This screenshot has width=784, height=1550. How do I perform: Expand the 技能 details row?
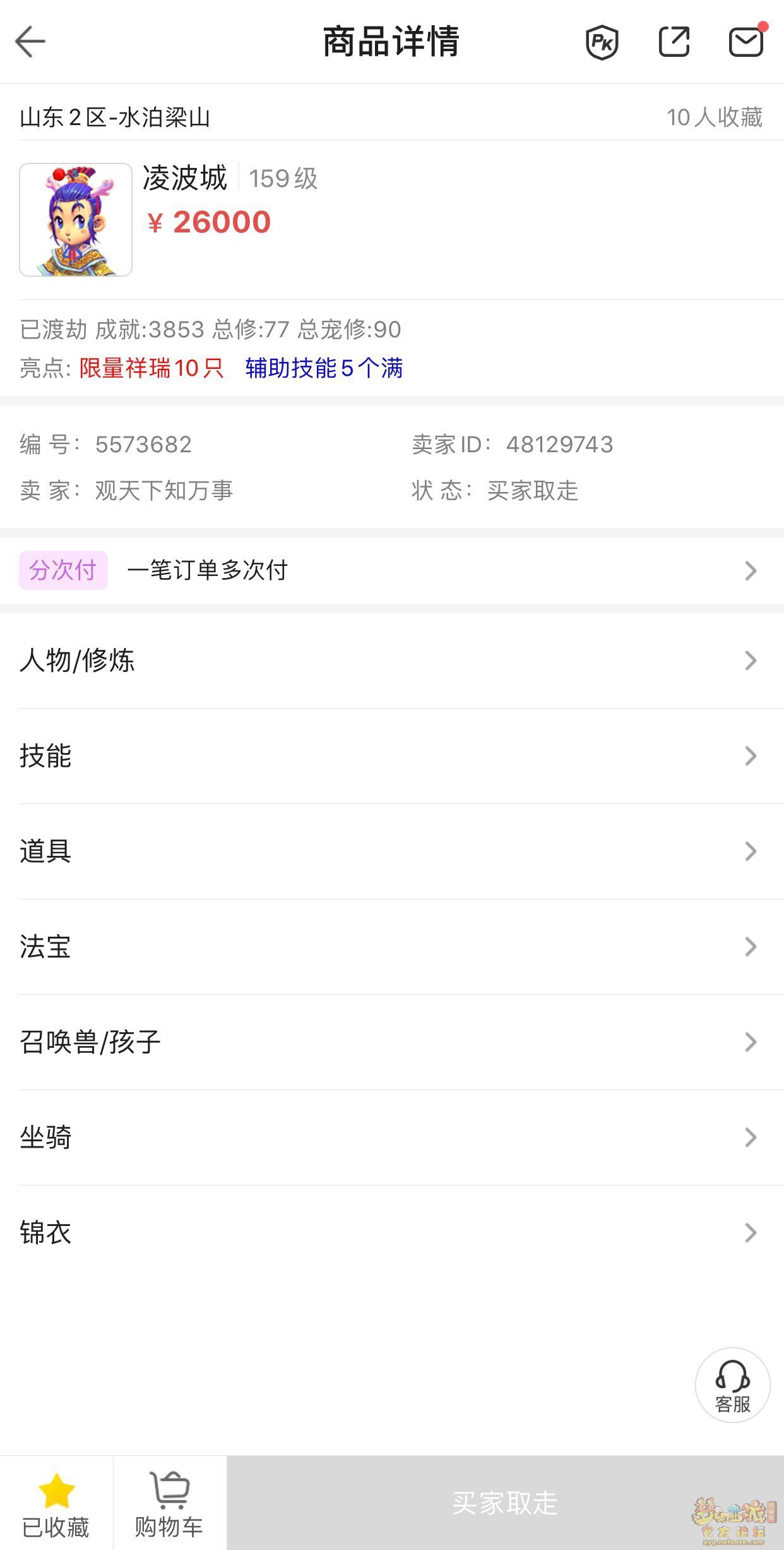coord(392,756)
